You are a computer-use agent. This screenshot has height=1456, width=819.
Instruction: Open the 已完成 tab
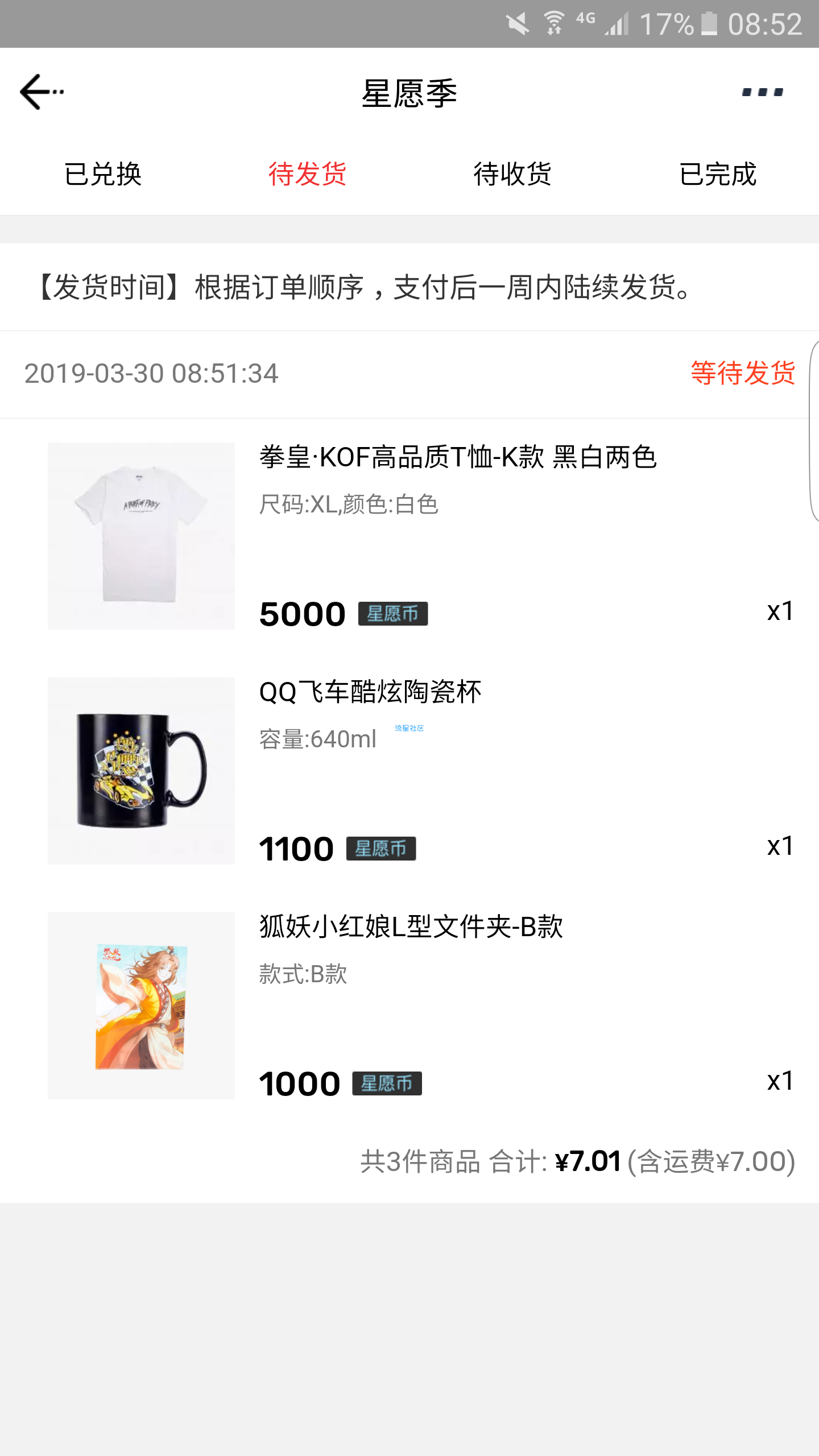coord(718,174)
